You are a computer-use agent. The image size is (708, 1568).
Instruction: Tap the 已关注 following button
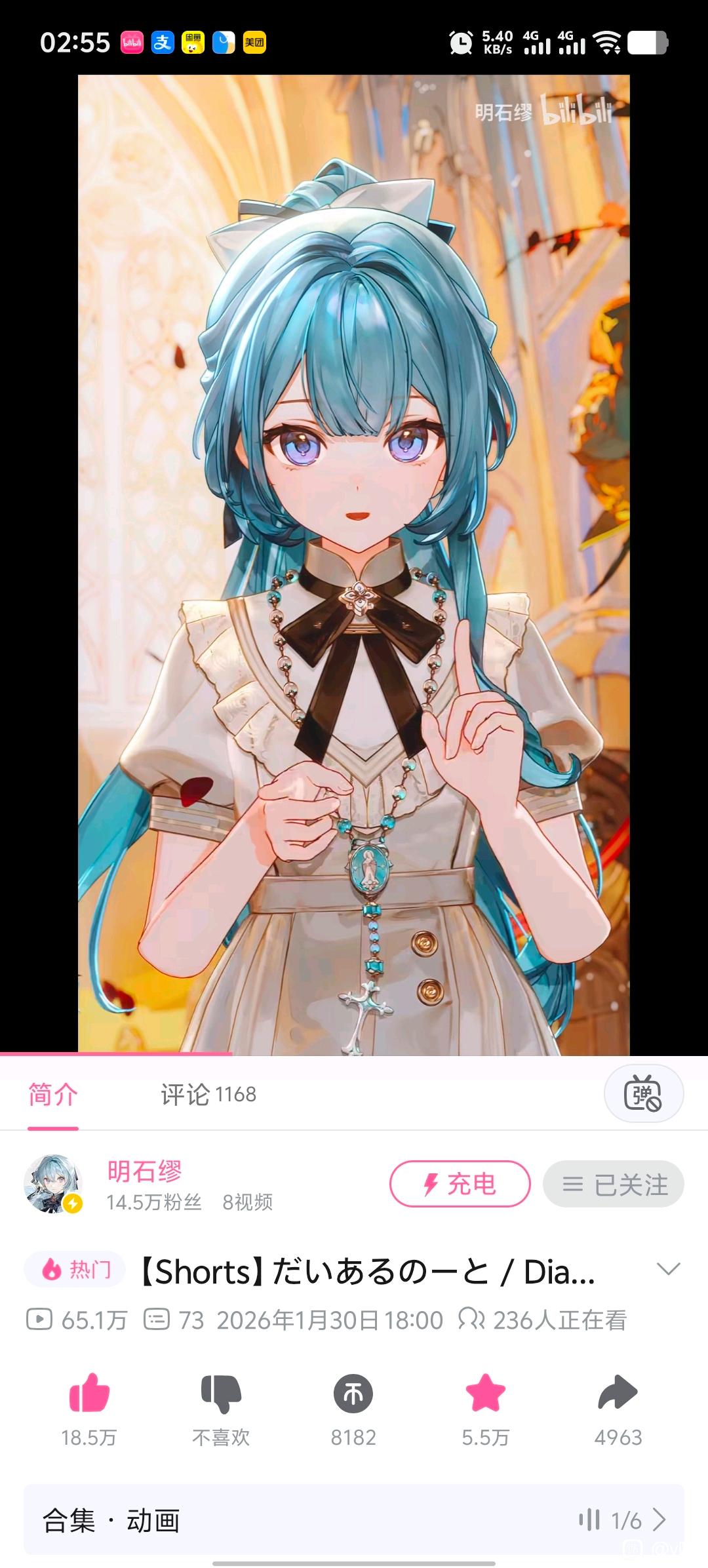coord(614,1184)
